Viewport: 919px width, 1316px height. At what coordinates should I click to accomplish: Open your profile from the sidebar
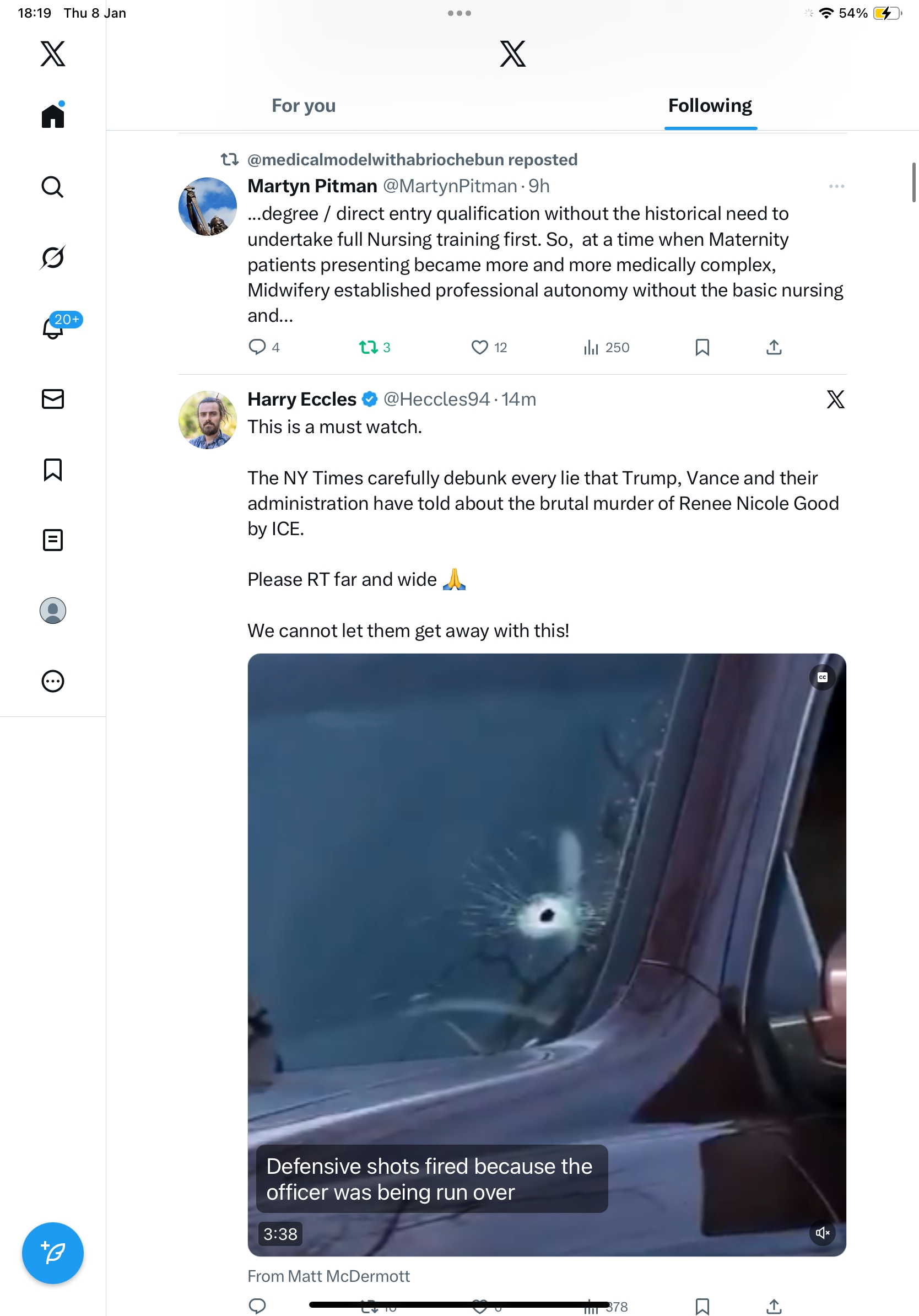(x=53, y=611)
